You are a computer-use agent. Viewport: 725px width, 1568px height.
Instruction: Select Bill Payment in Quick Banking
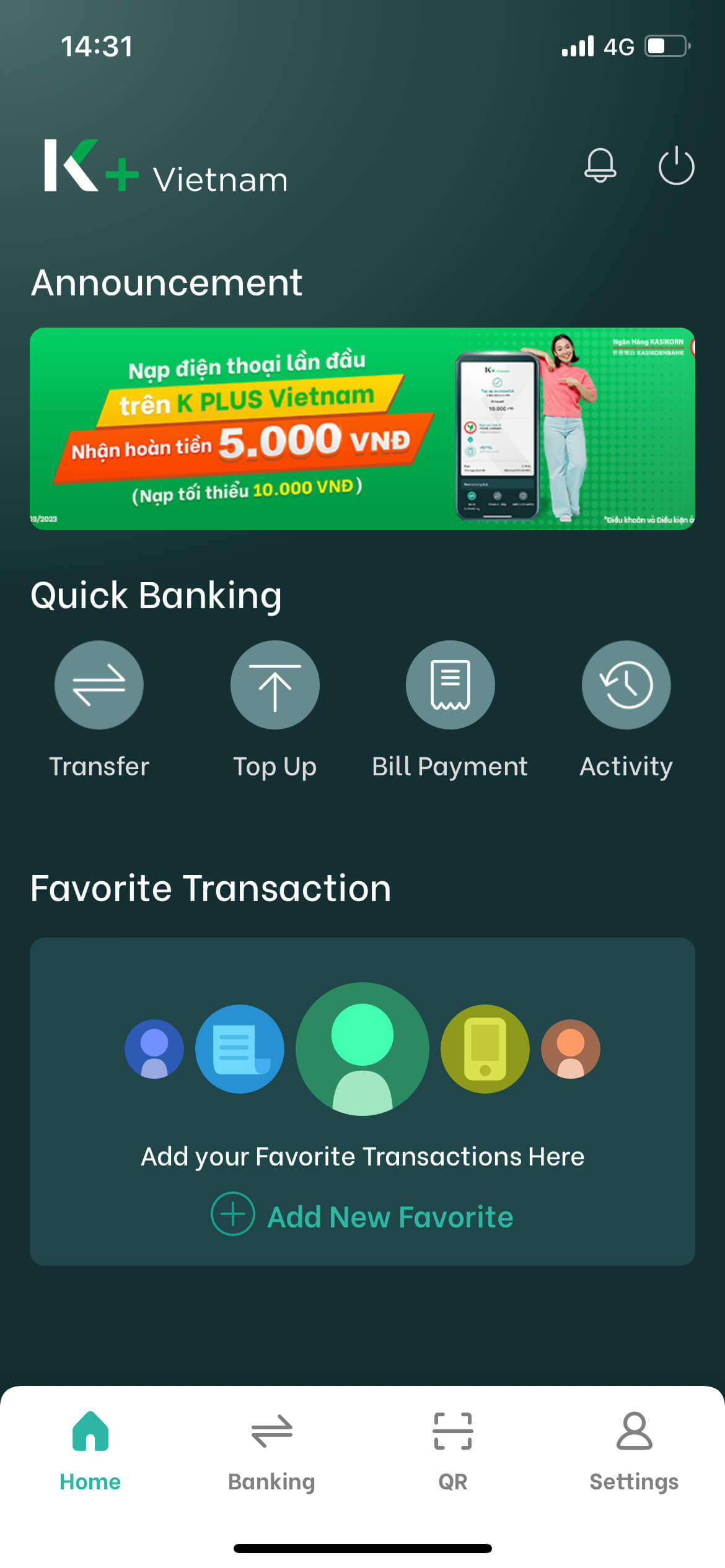(x=450, y=685)
